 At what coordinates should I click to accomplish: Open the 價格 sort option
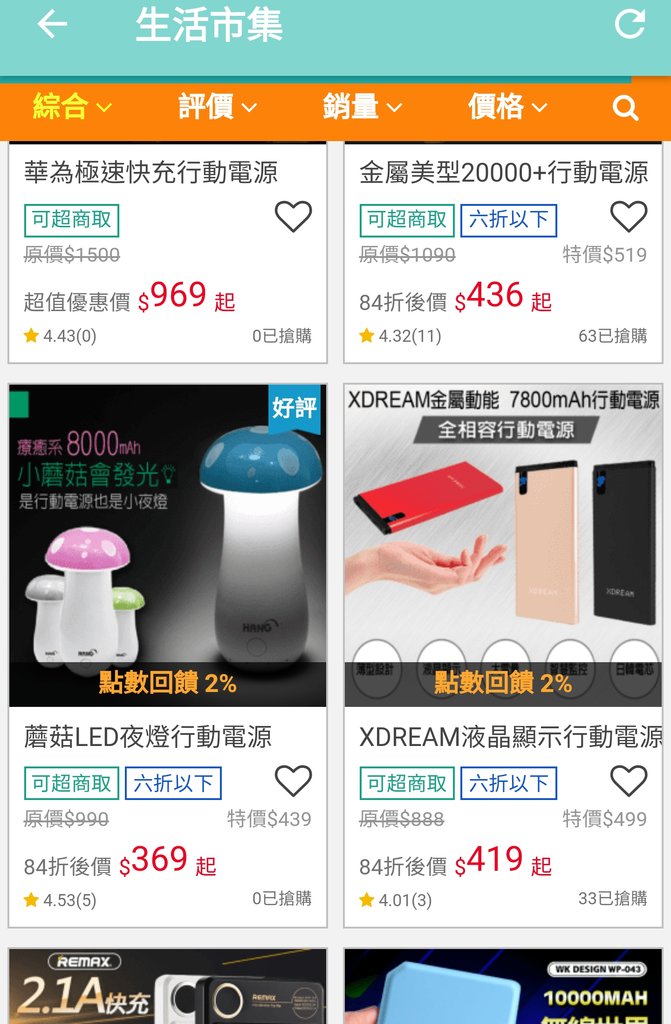pyautogui.click(x=507, y=107)
